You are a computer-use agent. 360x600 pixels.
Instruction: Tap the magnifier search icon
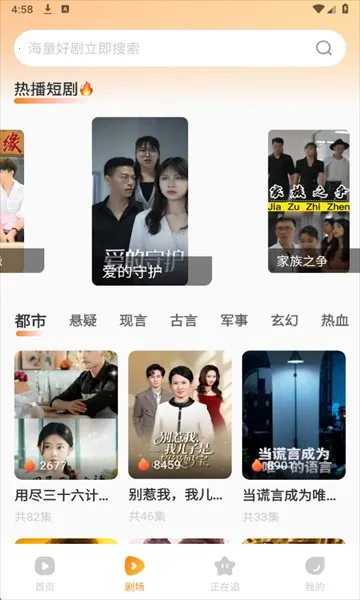pos(324,48)
